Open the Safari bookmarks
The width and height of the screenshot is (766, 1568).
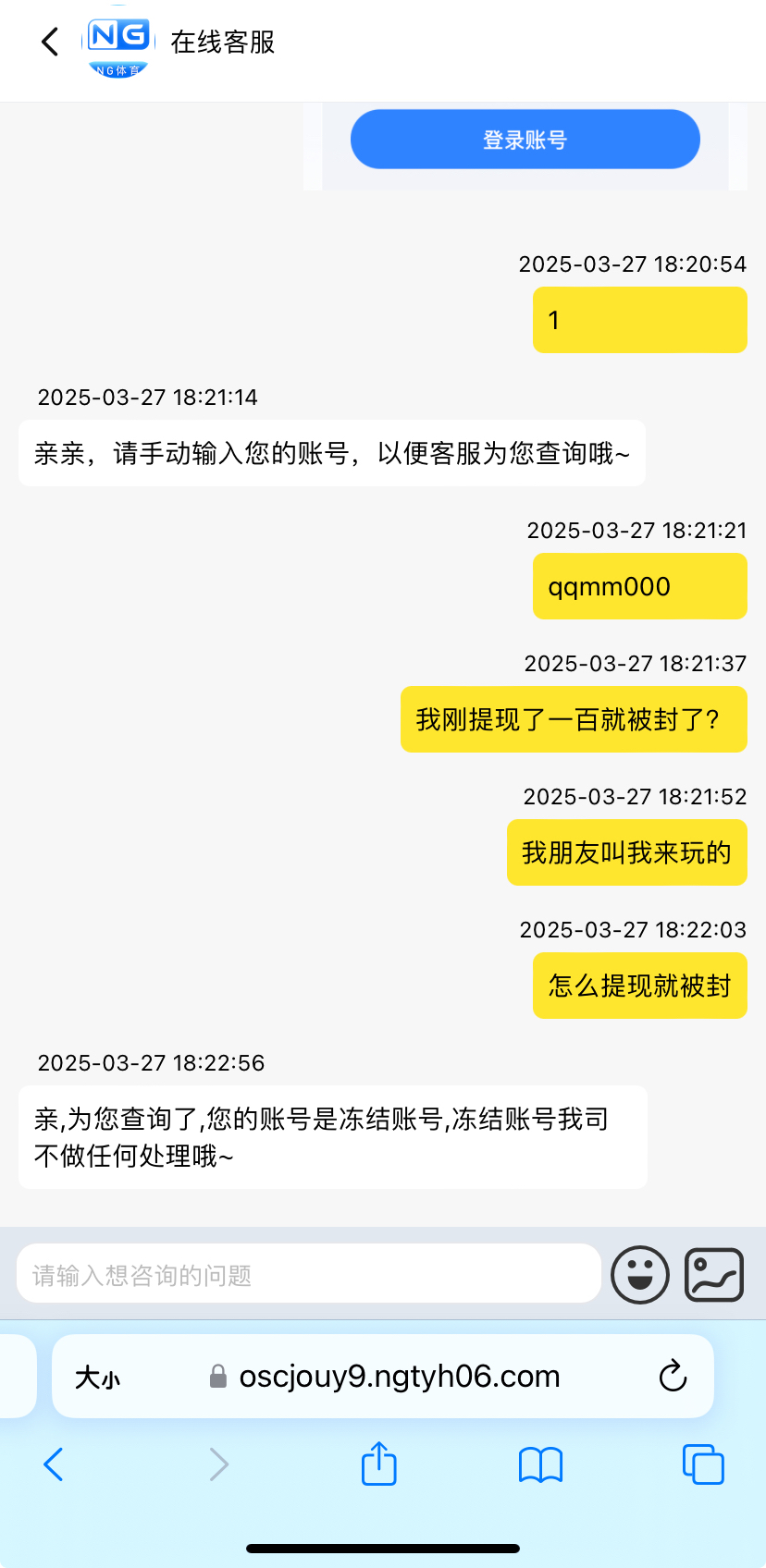[540, 1465]
